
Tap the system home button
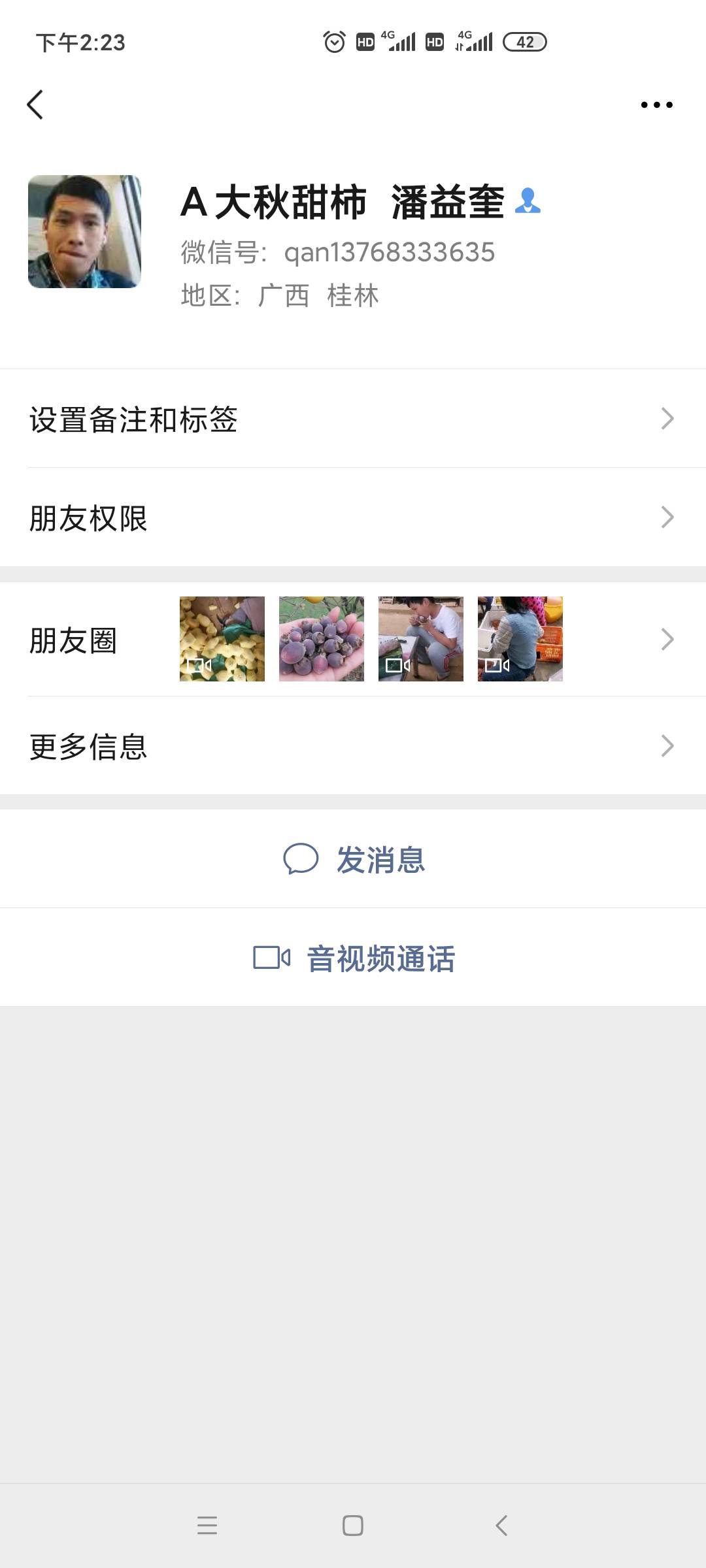[x=353, y=1526]
